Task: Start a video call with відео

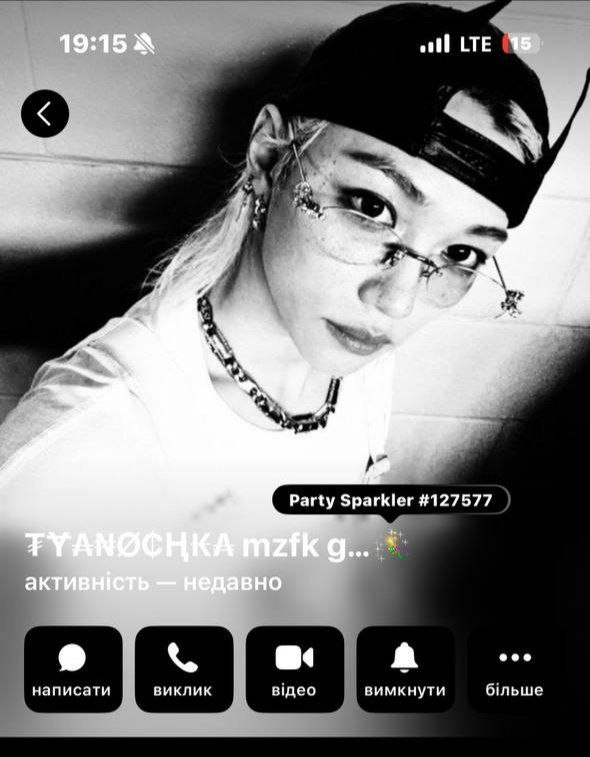Action: [295, 669]
